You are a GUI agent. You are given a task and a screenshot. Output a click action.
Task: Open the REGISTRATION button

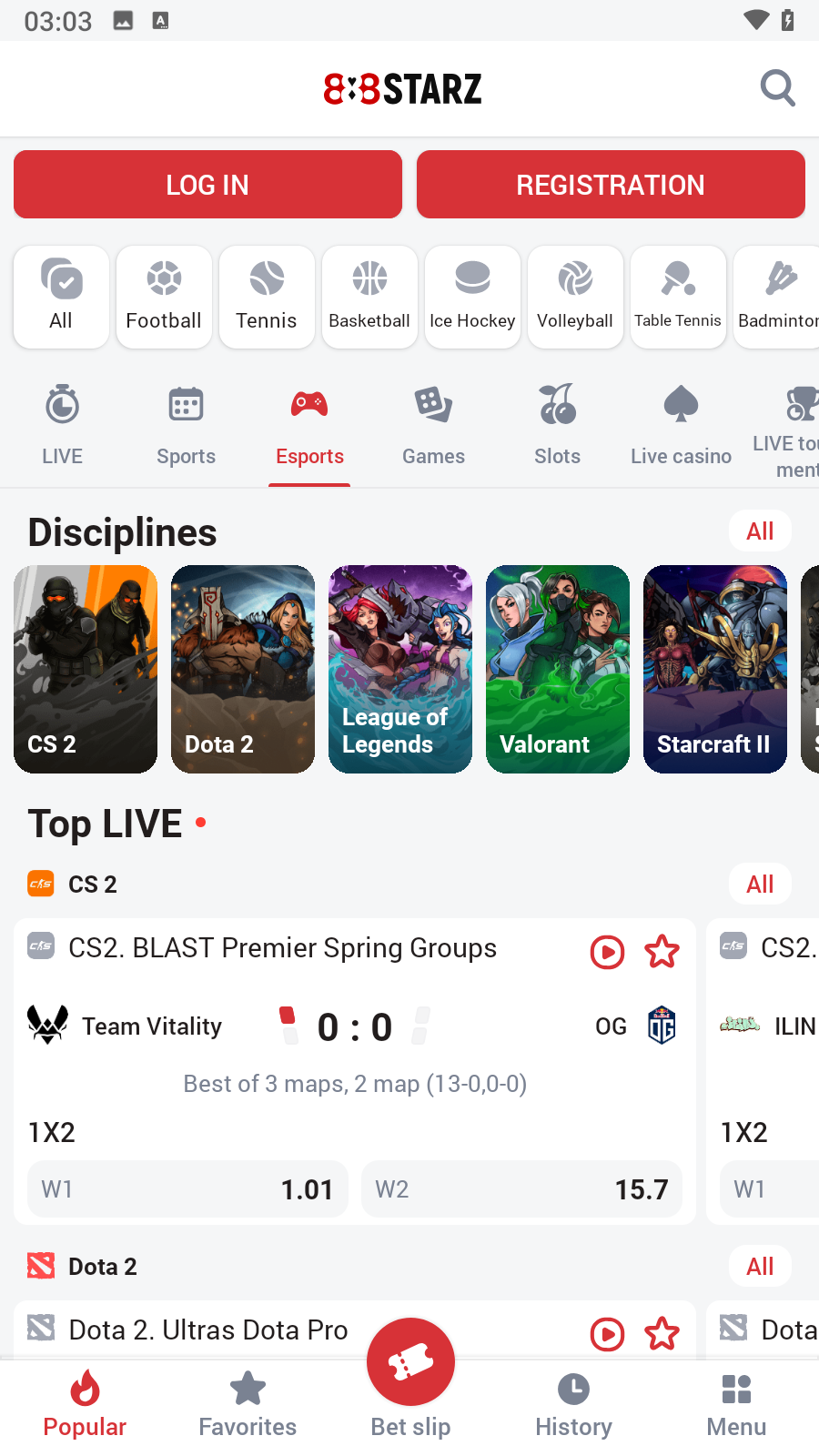611,185
